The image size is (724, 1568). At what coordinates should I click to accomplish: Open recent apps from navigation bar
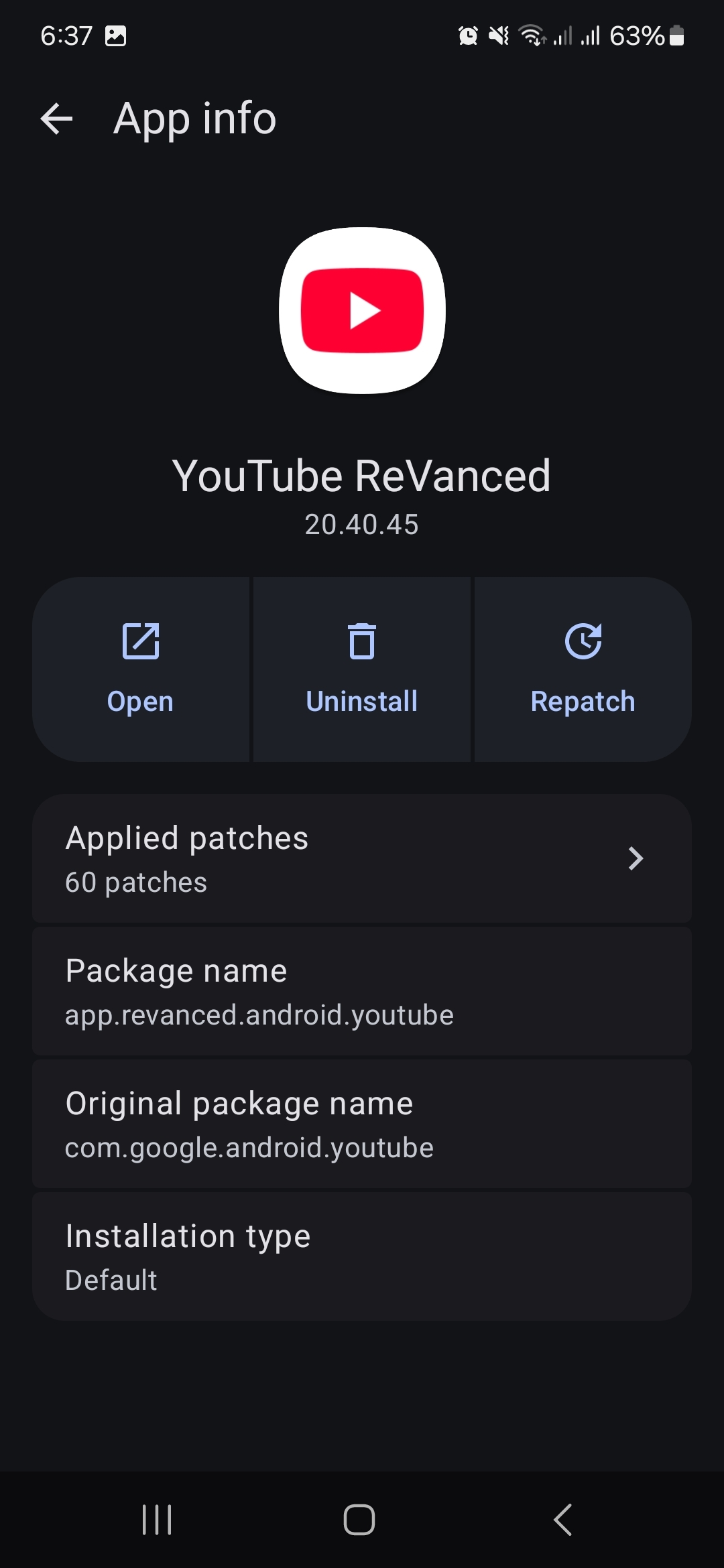click(x=157, y=1519)
